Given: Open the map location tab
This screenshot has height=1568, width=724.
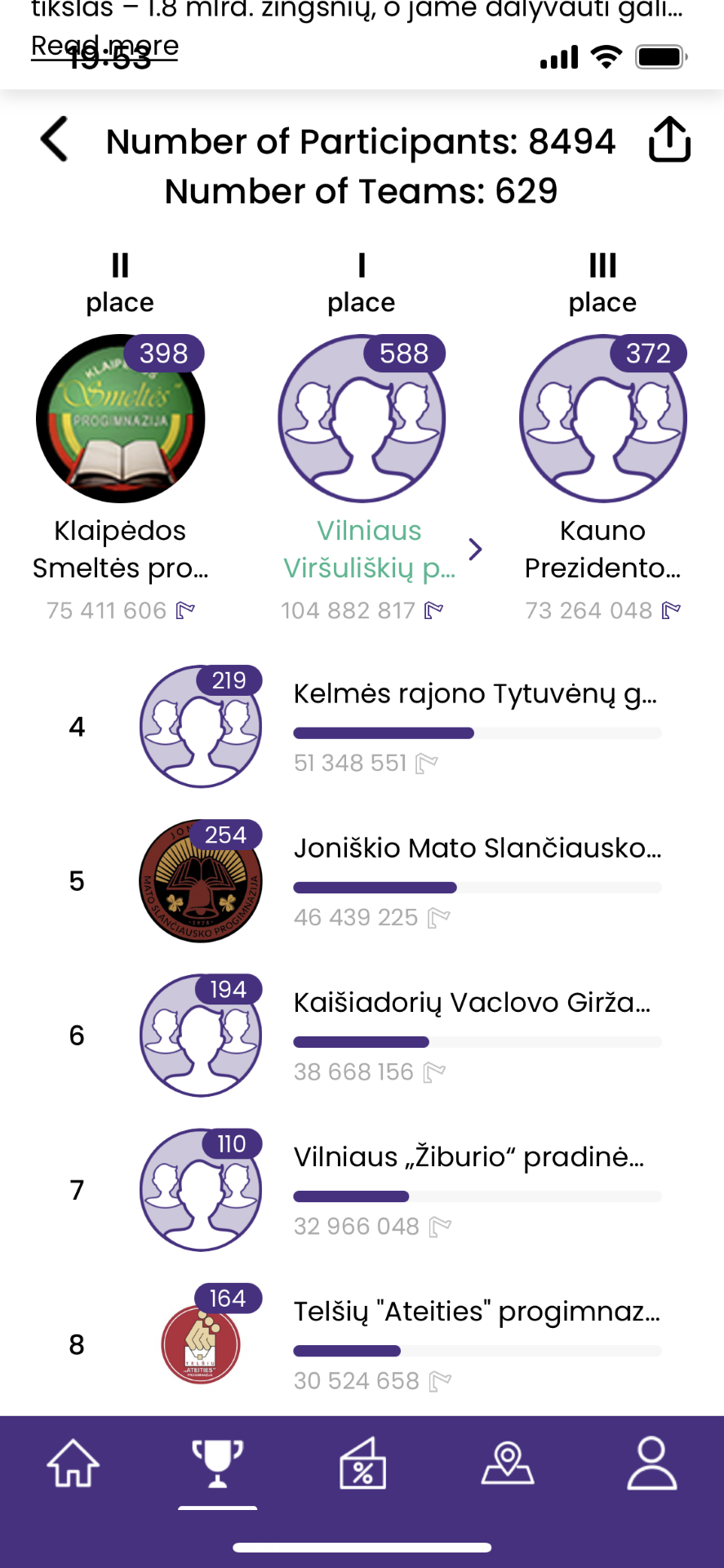Looking at the screenshot, I should (508, 1463).
